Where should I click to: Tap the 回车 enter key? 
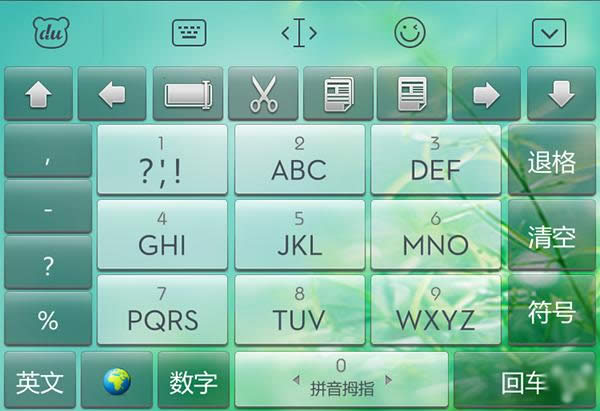524,381
